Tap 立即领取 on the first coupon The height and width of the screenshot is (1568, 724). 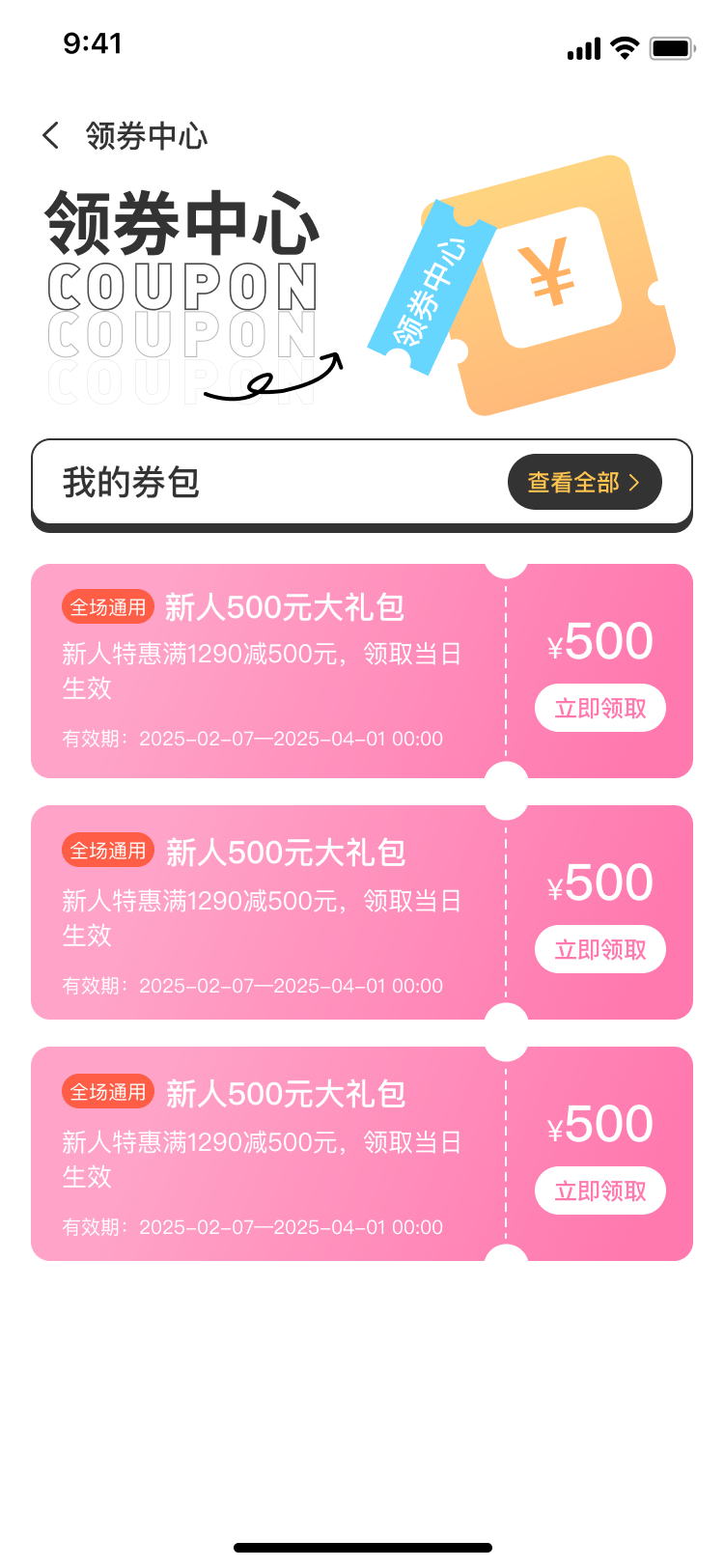click(x=599, y=708)
